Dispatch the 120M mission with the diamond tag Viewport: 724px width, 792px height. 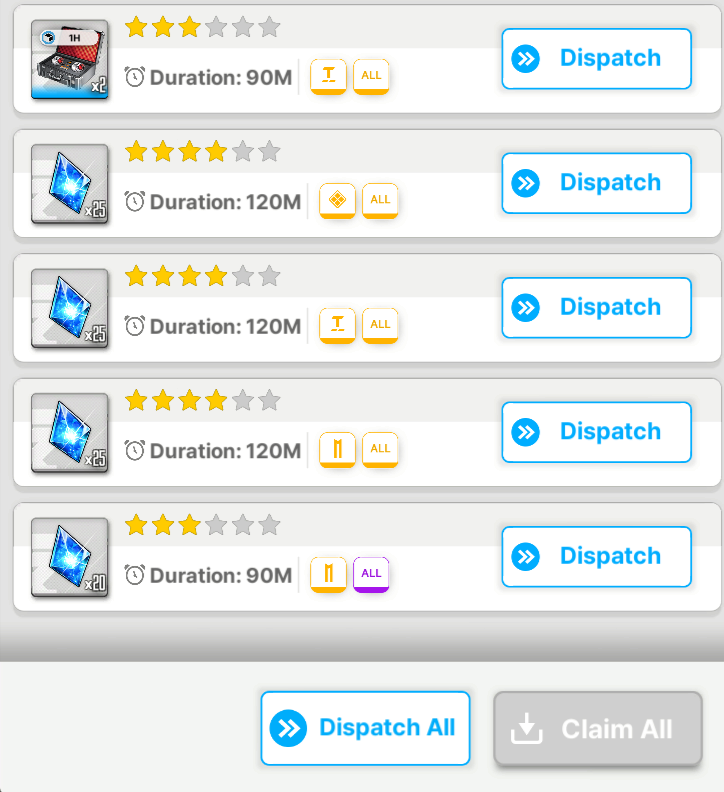(x=596, y=183)
